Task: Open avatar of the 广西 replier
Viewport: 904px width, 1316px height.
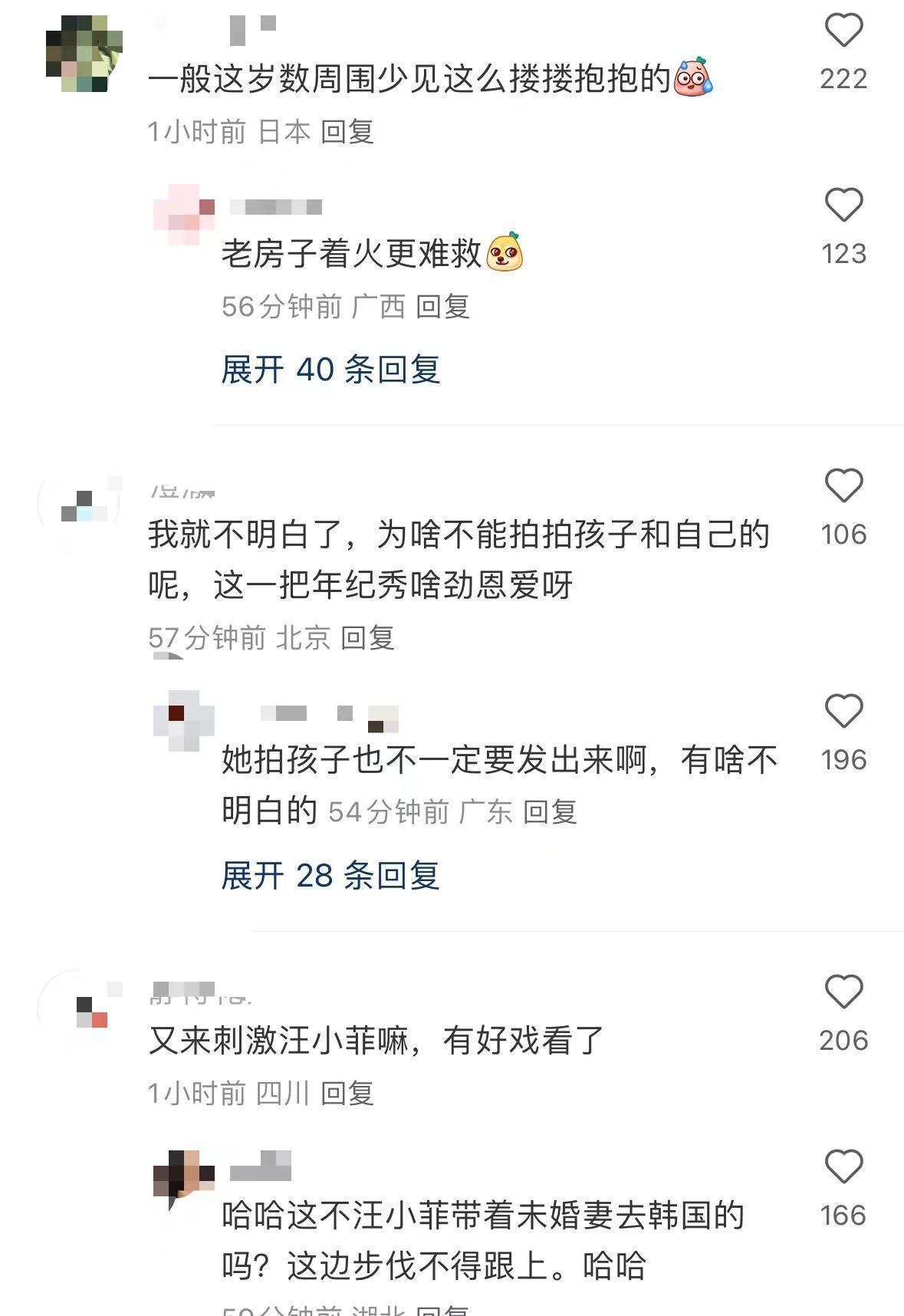Action: (x=184, y=215)
